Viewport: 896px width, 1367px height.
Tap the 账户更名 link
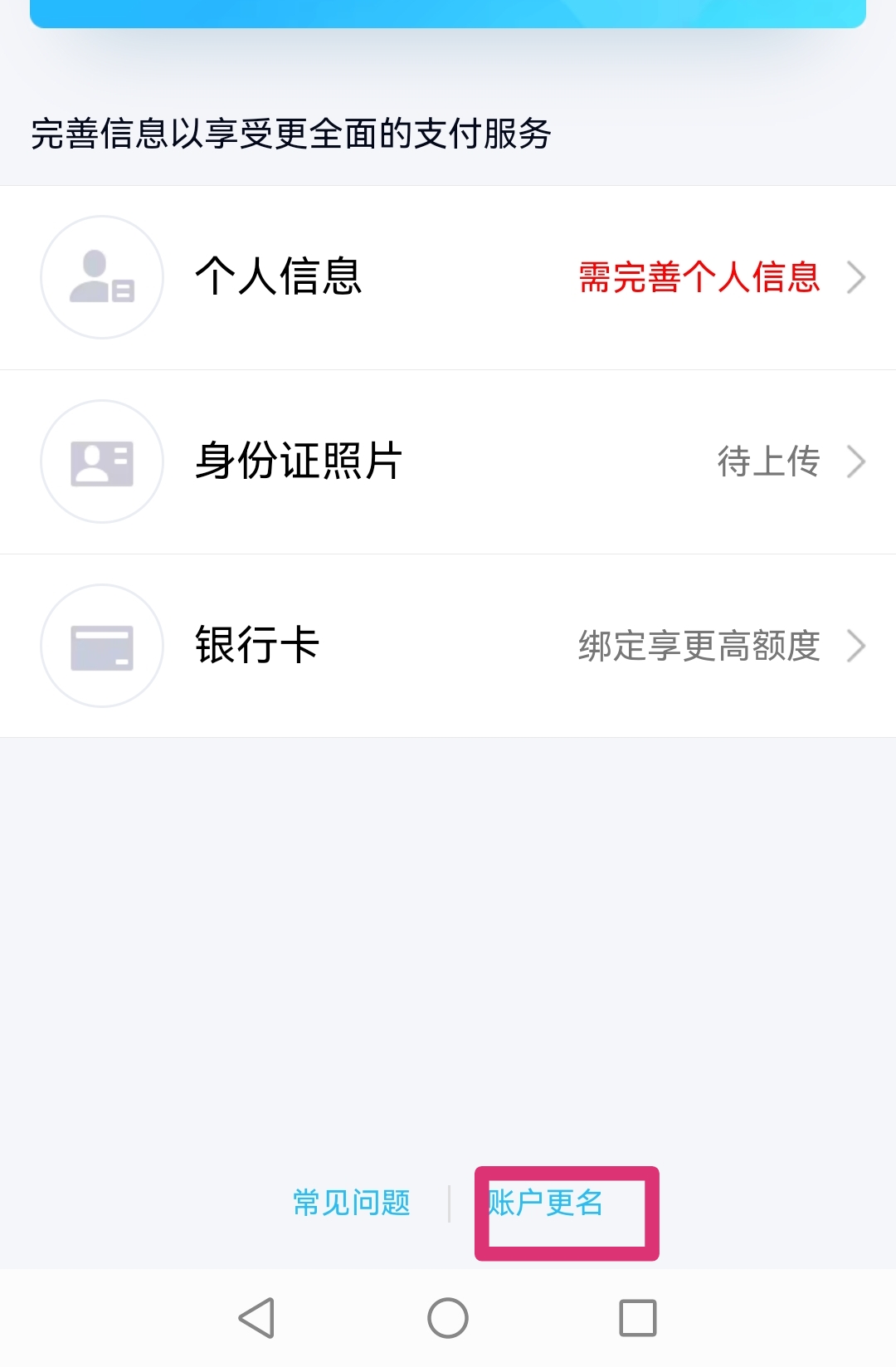point(546,1203)
